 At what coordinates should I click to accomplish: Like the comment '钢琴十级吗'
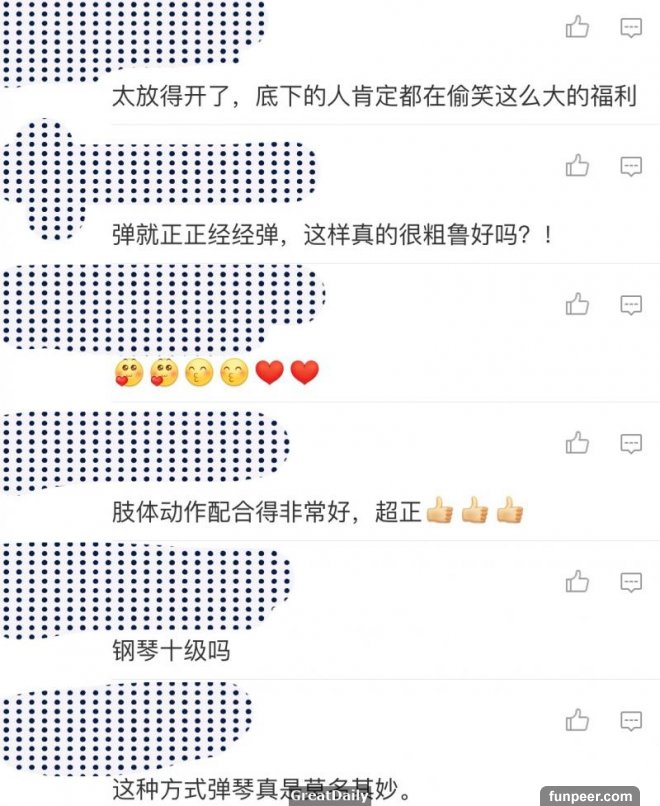(x=577, y=581)
